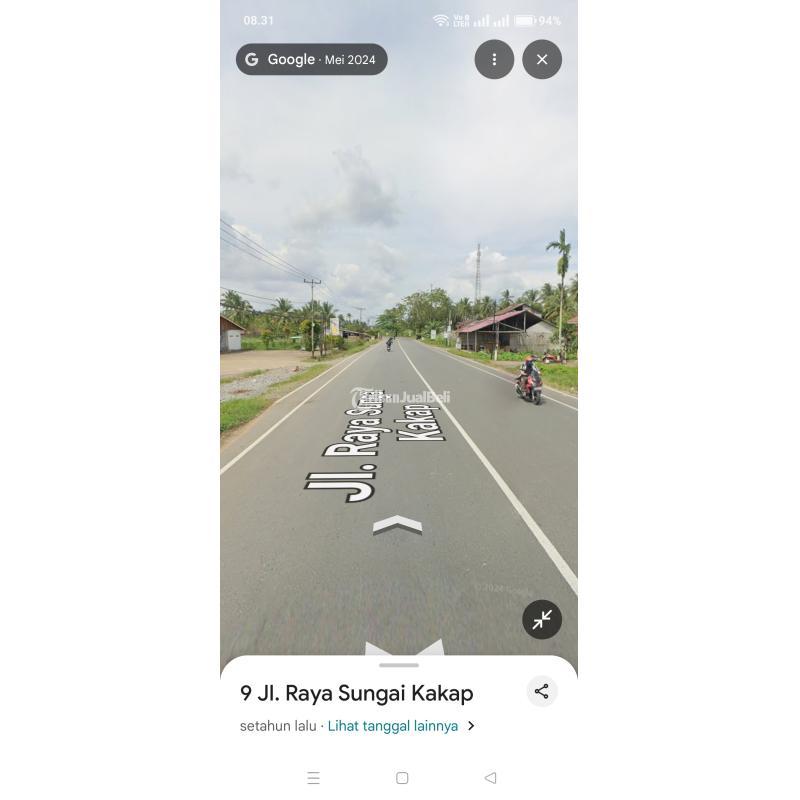Image resolution: width=800 pixels, height=800 pixels.
Task: Tap the system home button
Action: 402,778
